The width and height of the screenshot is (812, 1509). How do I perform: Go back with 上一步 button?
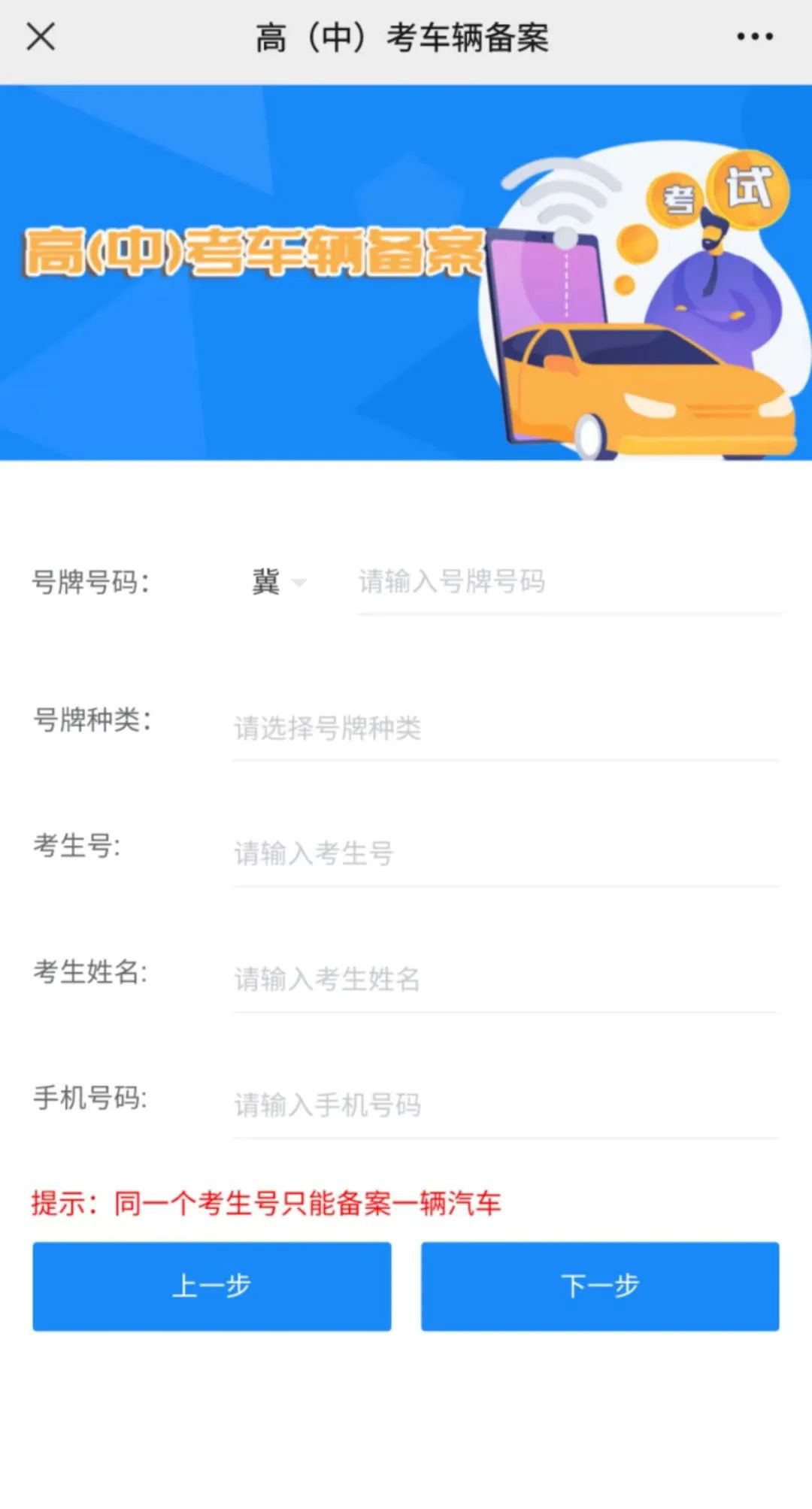(x=211, y=1286)
